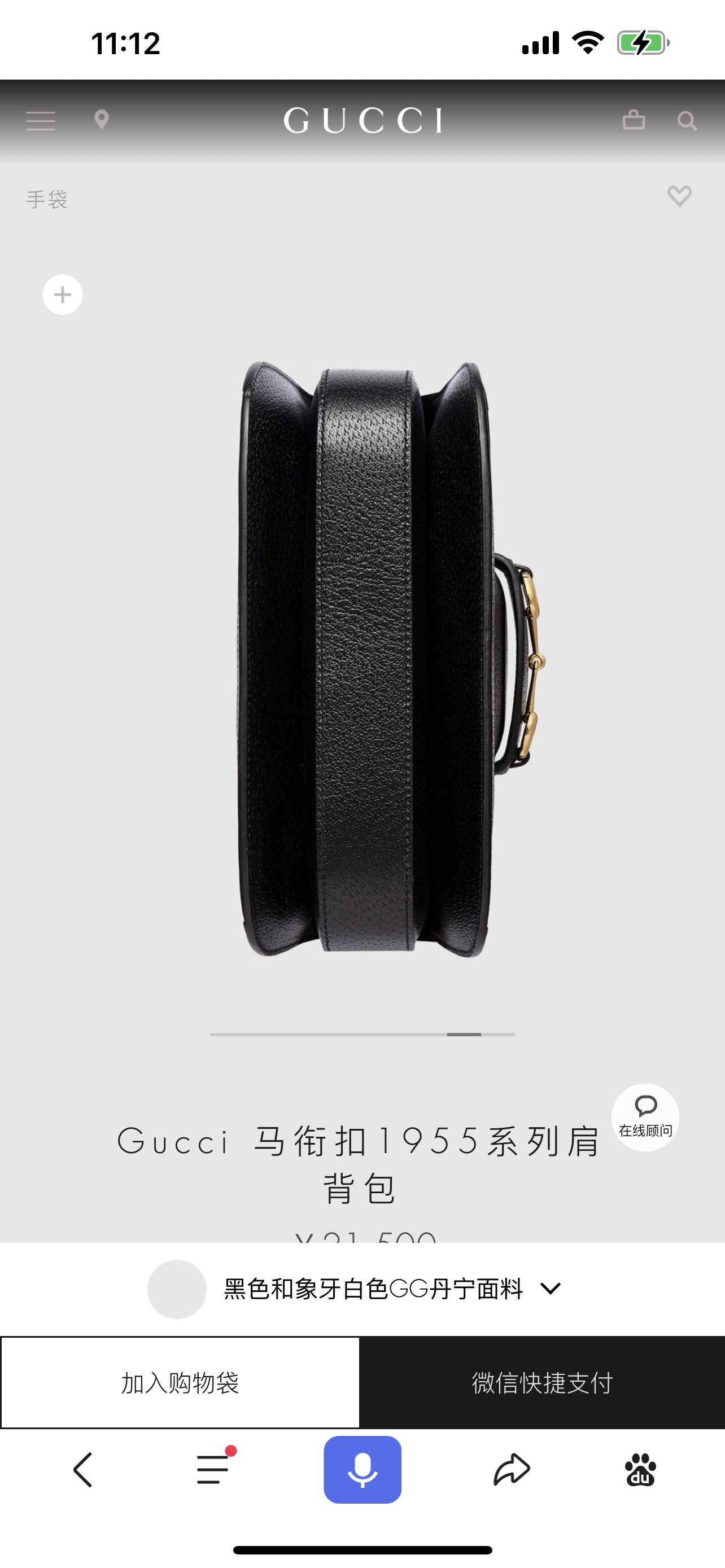
Task: Open 在线顾问 online advisor chat
Action: [x=645, y=1117]
